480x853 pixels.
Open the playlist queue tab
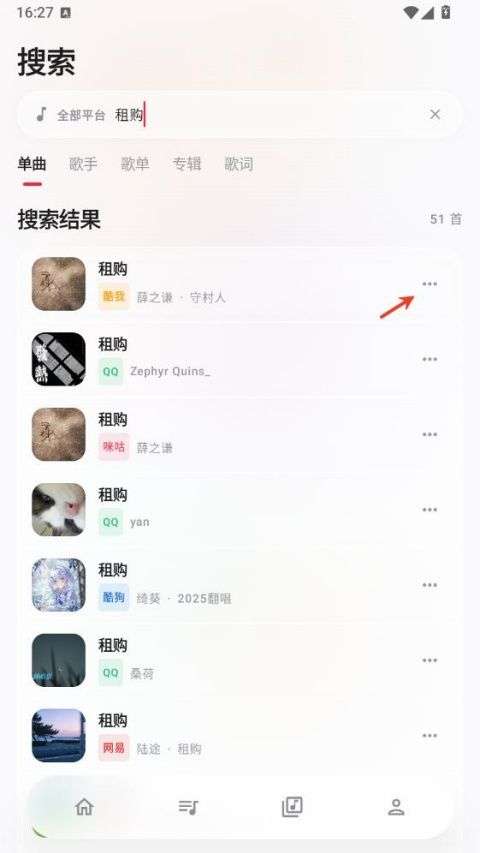pos(188,807)
